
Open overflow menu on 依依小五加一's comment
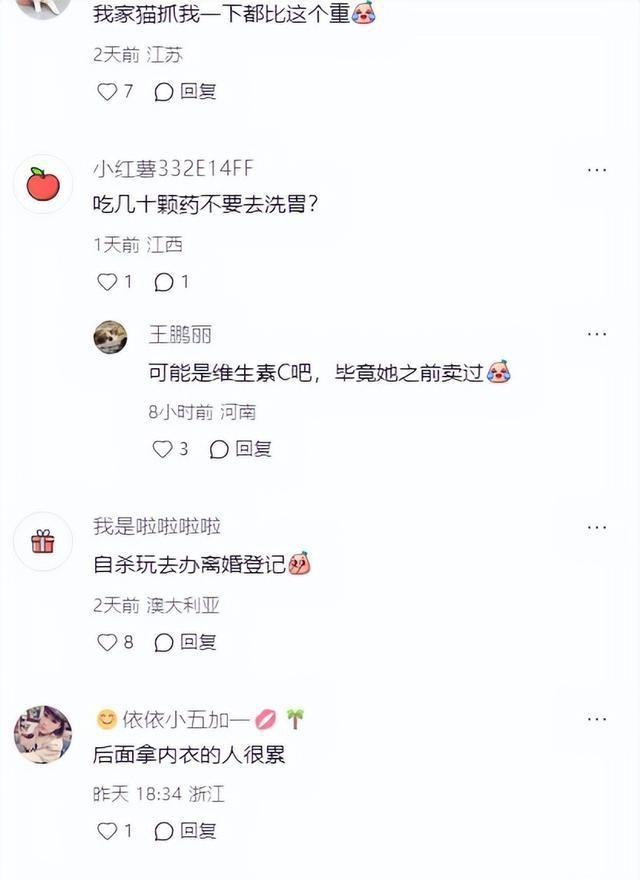tap(597, 719)
